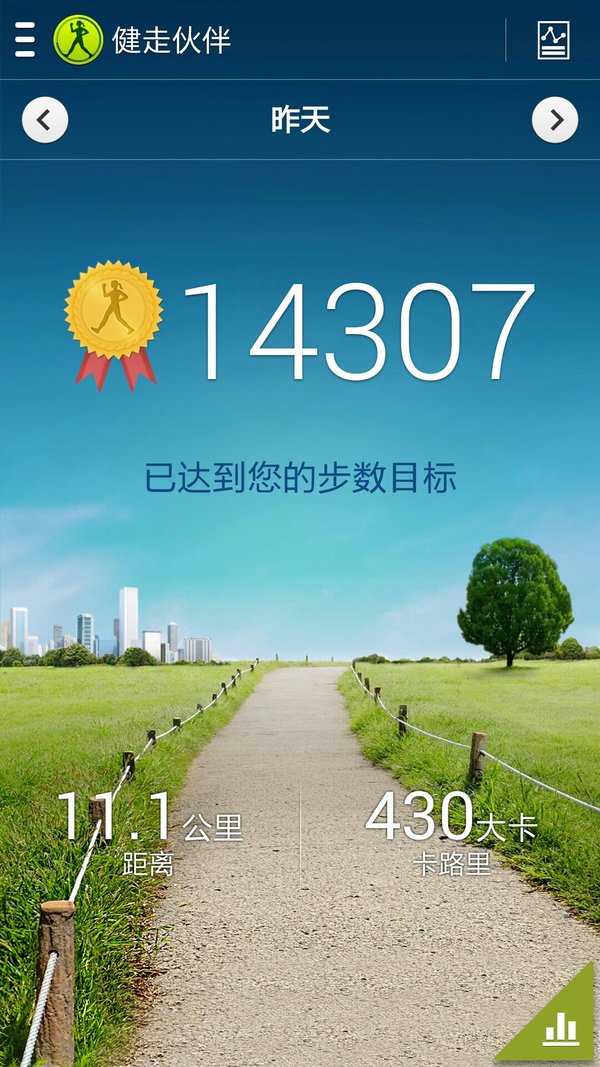The width and height of the screenshot is (600, 1067).
Task: Go to the day before 昨天
Action: [45, 120]
